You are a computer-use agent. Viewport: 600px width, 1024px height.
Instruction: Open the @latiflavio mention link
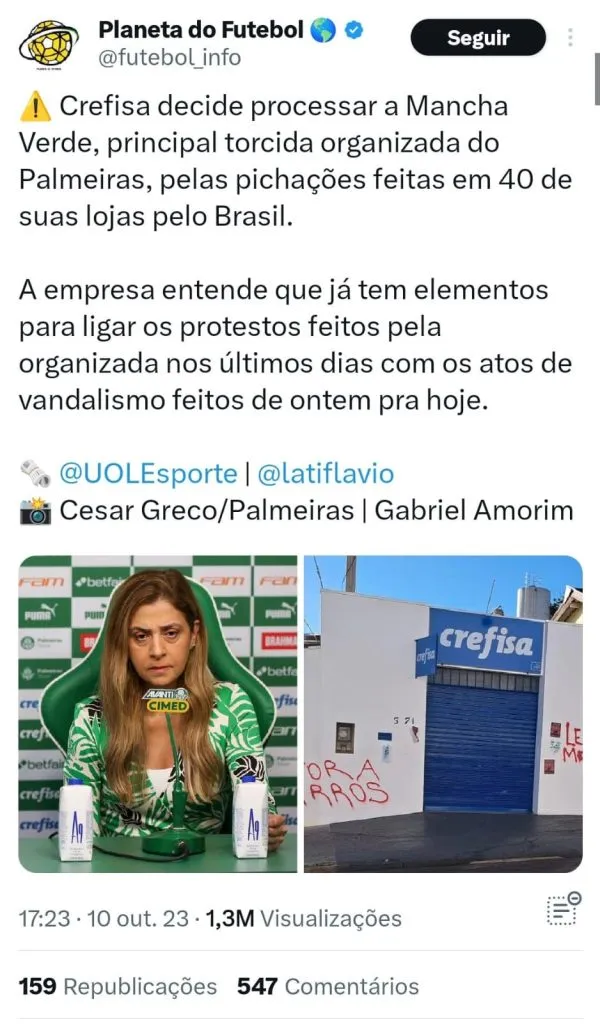326,473
